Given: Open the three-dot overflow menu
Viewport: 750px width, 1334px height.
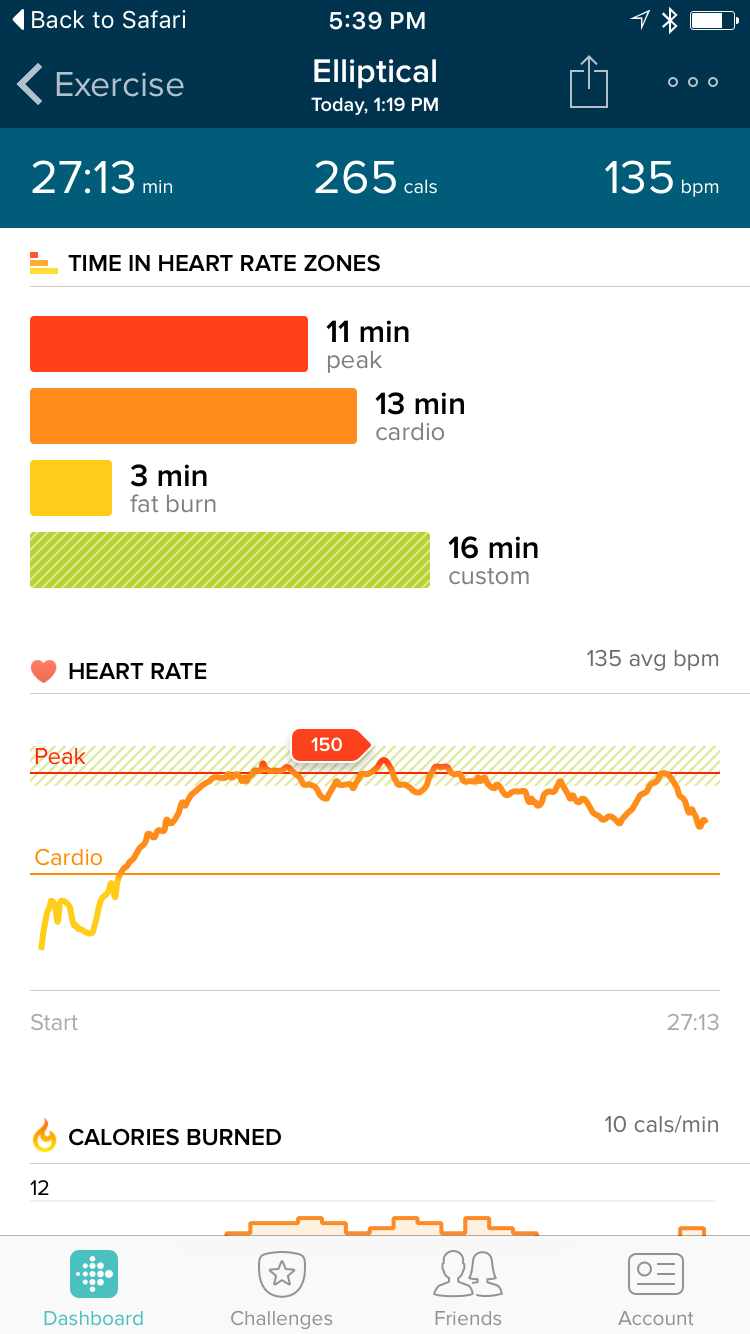Looking at the screenshot, I should click(x=693, y=82).
